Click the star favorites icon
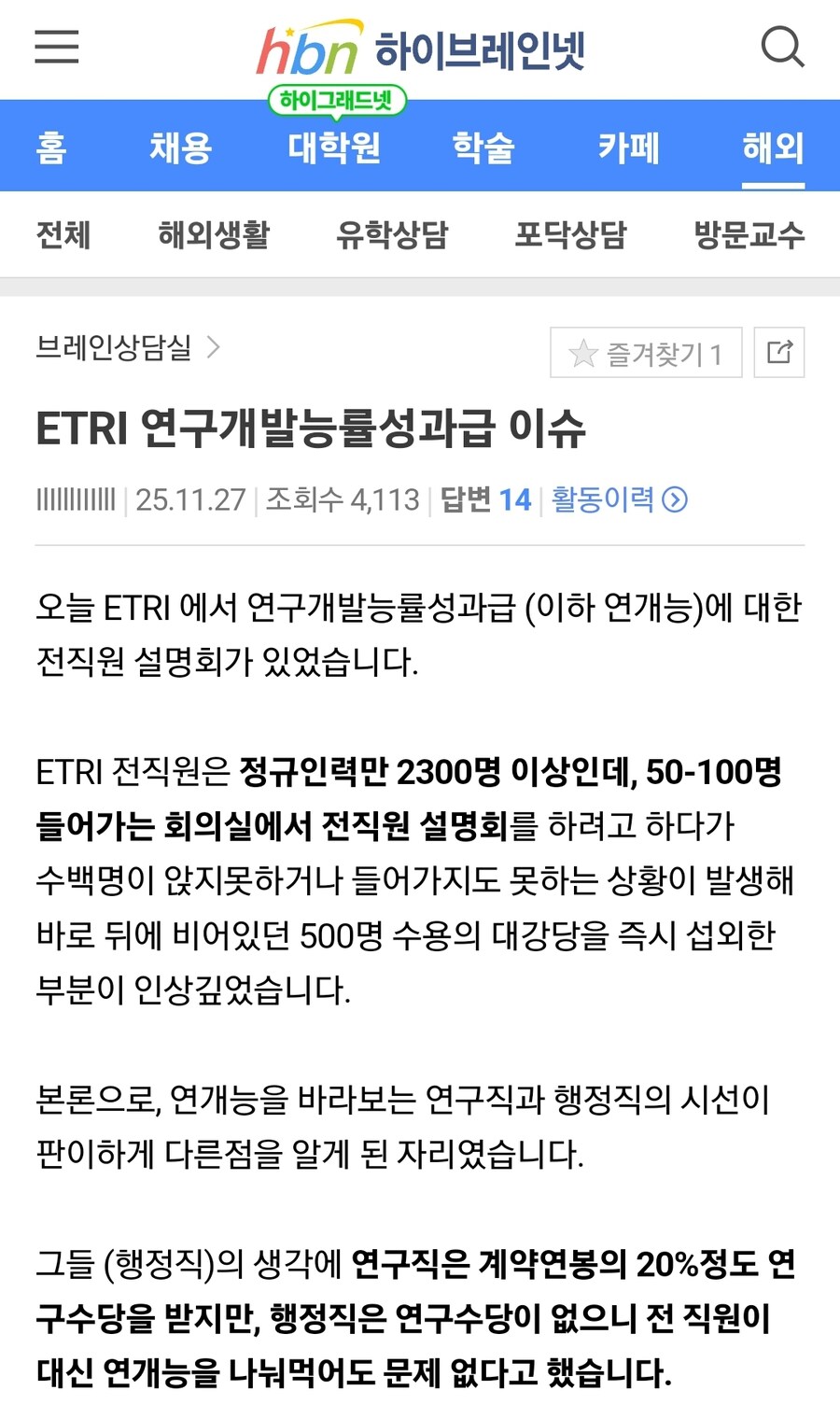 tap(583, 352)
